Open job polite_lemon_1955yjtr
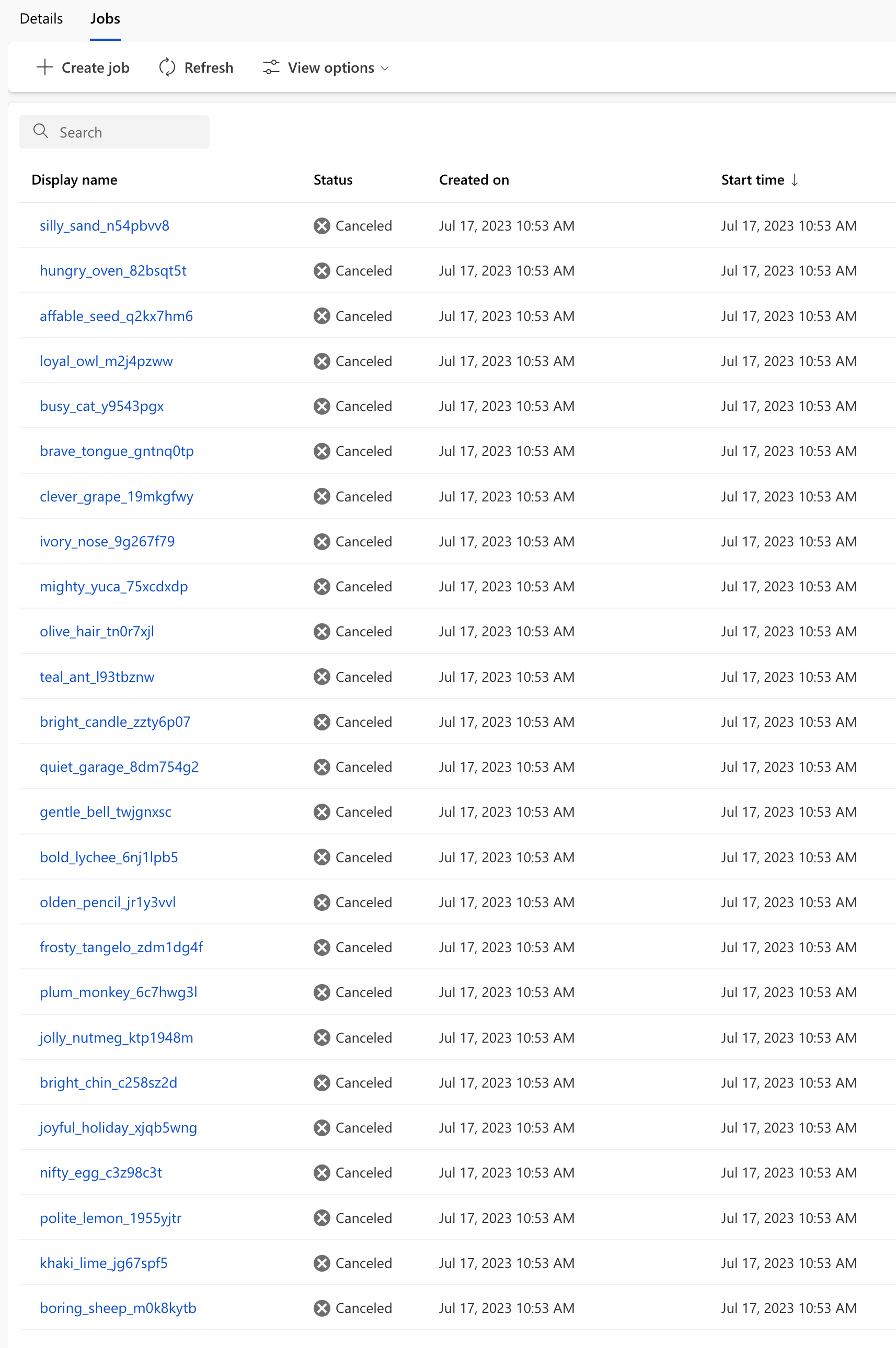This screenshot has height=1348, width=896. pos(111,1218)
